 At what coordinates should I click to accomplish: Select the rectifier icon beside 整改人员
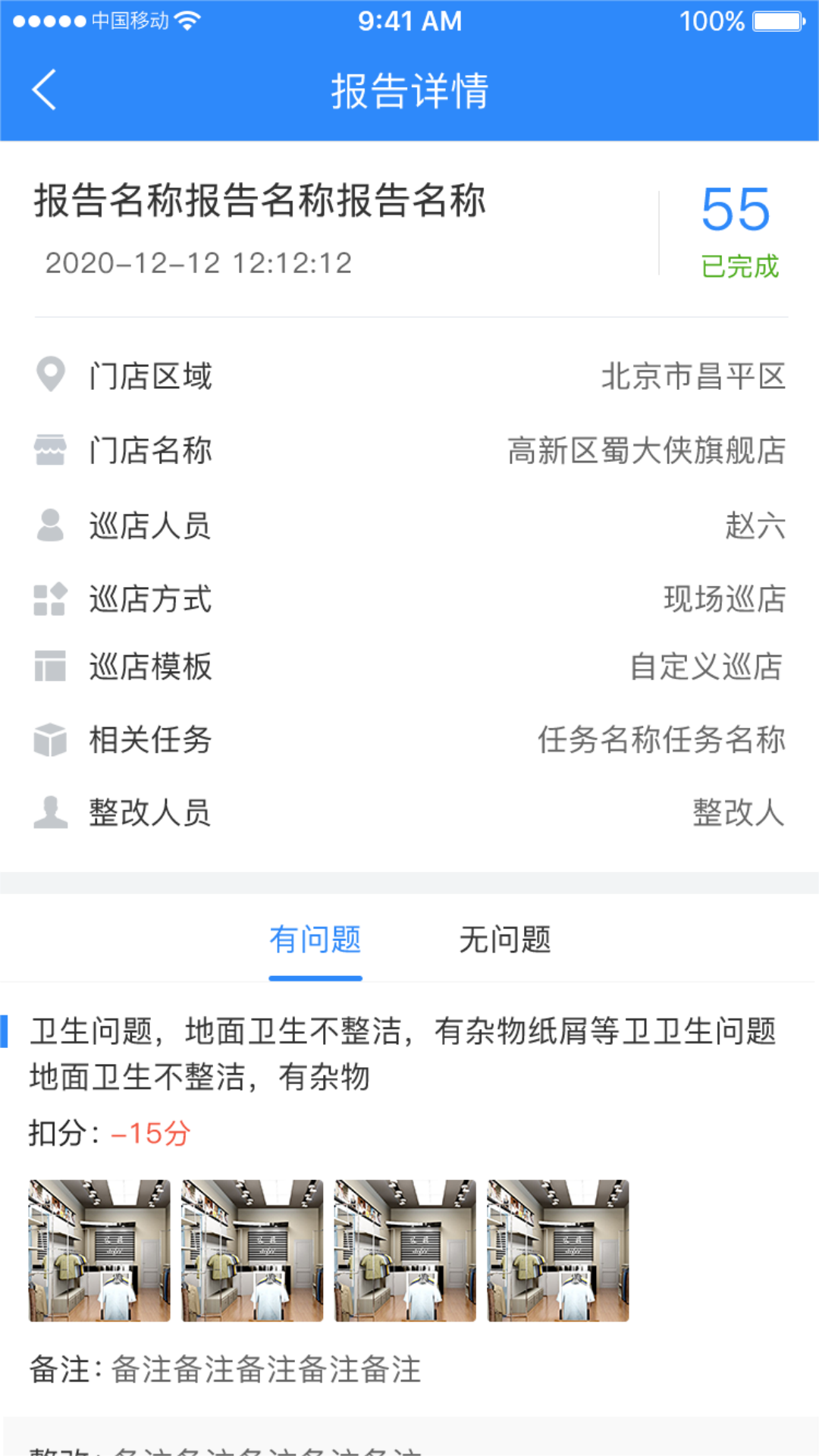tap(50, 813)
